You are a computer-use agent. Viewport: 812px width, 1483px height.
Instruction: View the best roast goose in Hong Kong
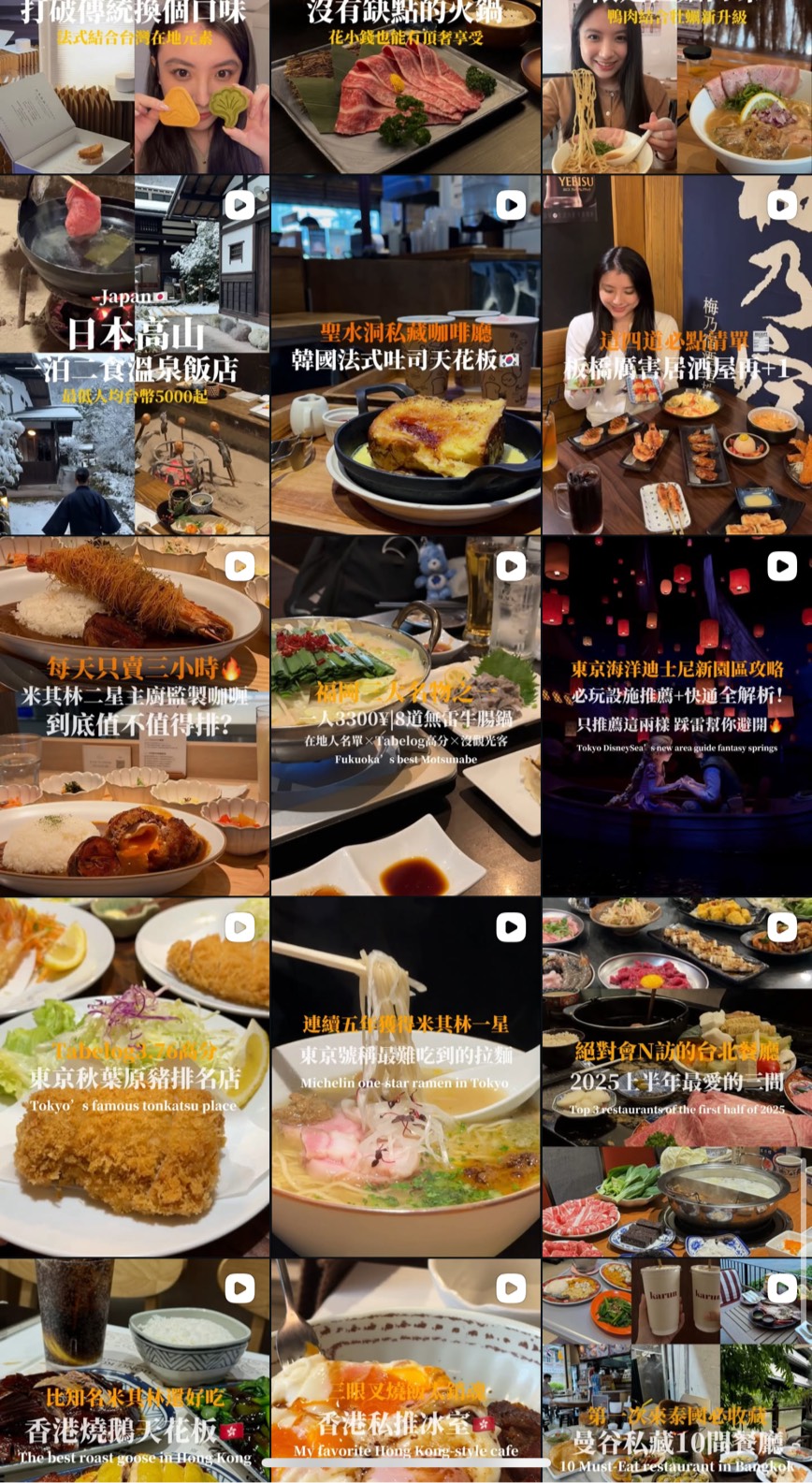[134, 1371]
